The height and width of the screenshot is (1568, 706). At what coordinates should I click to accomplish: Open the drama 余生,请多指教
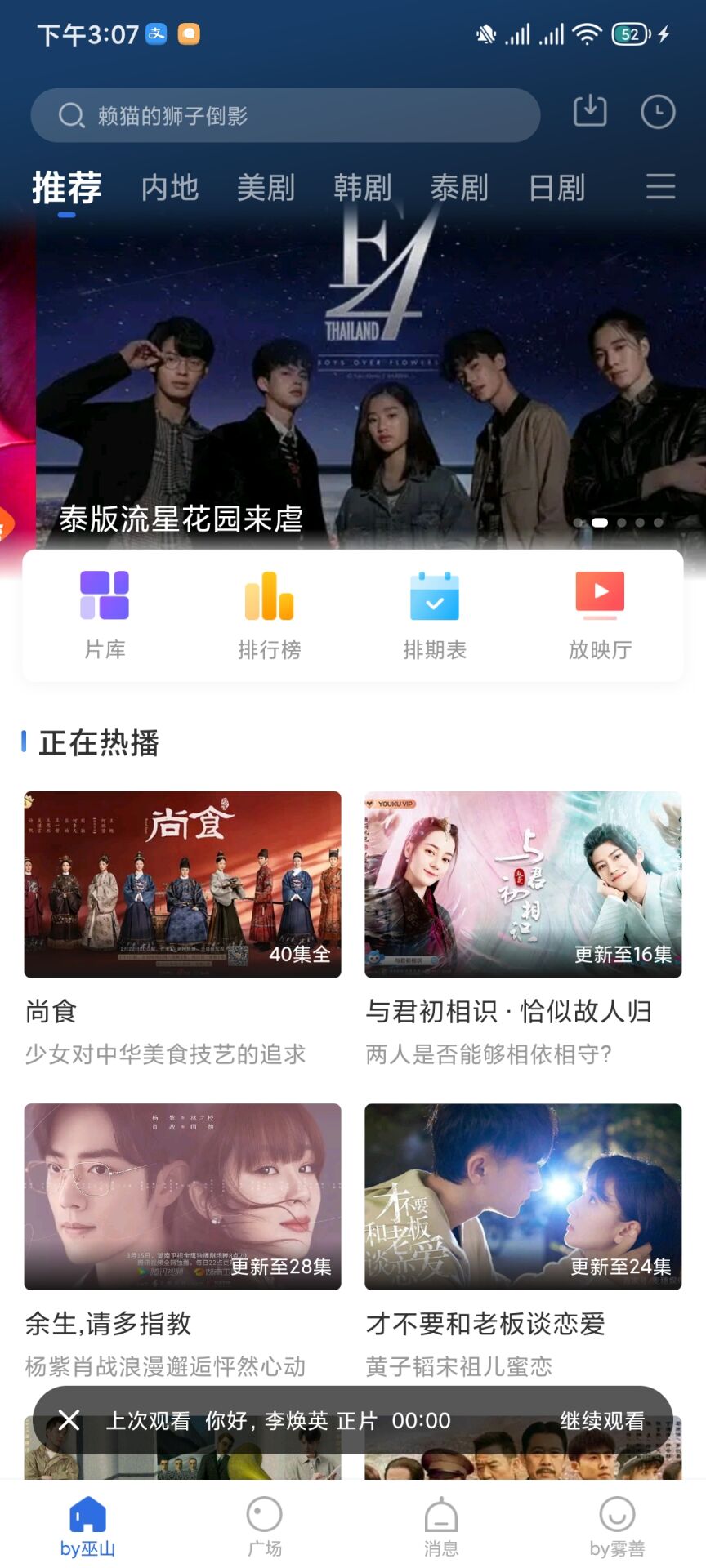182,1197
